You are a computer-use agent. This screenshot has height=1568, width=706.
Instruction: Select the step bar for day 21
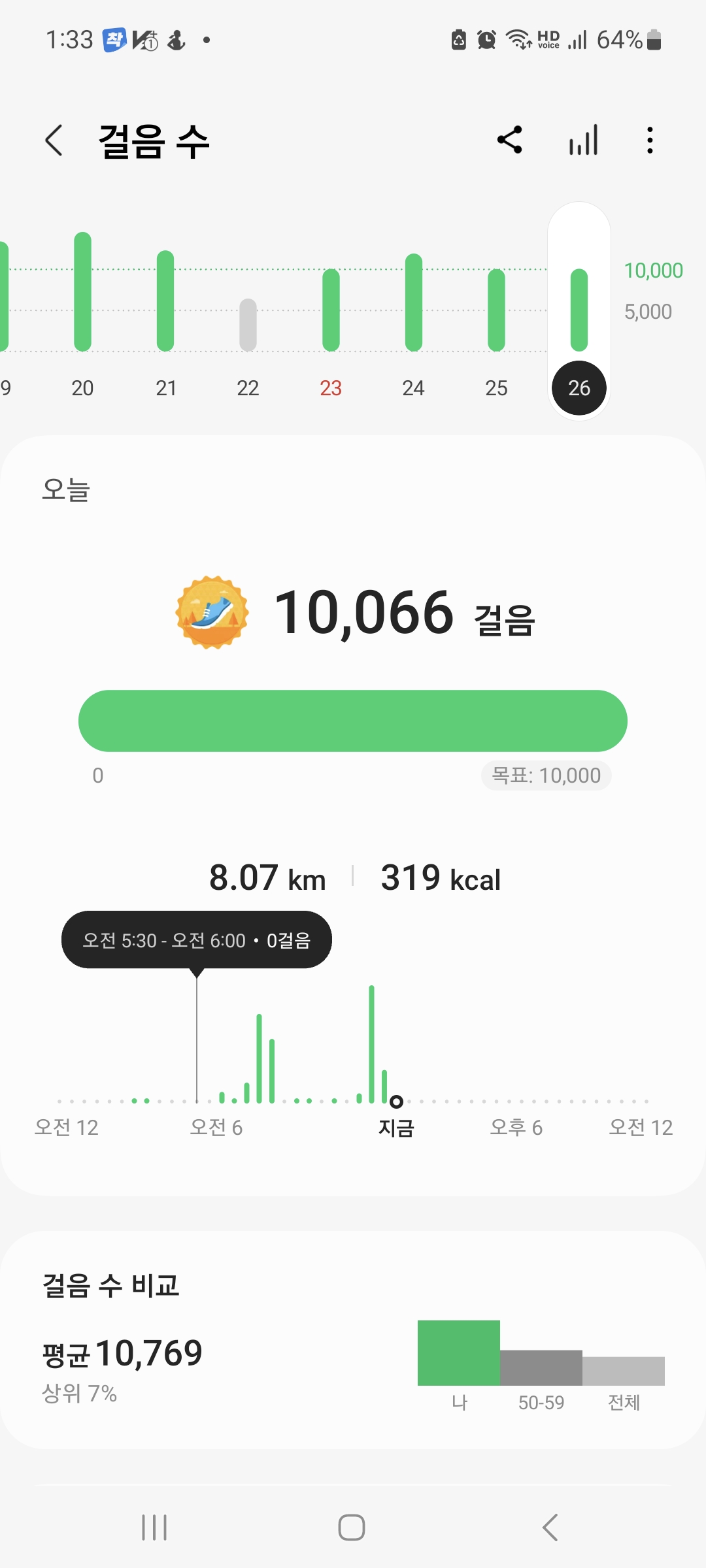[165, 301]
